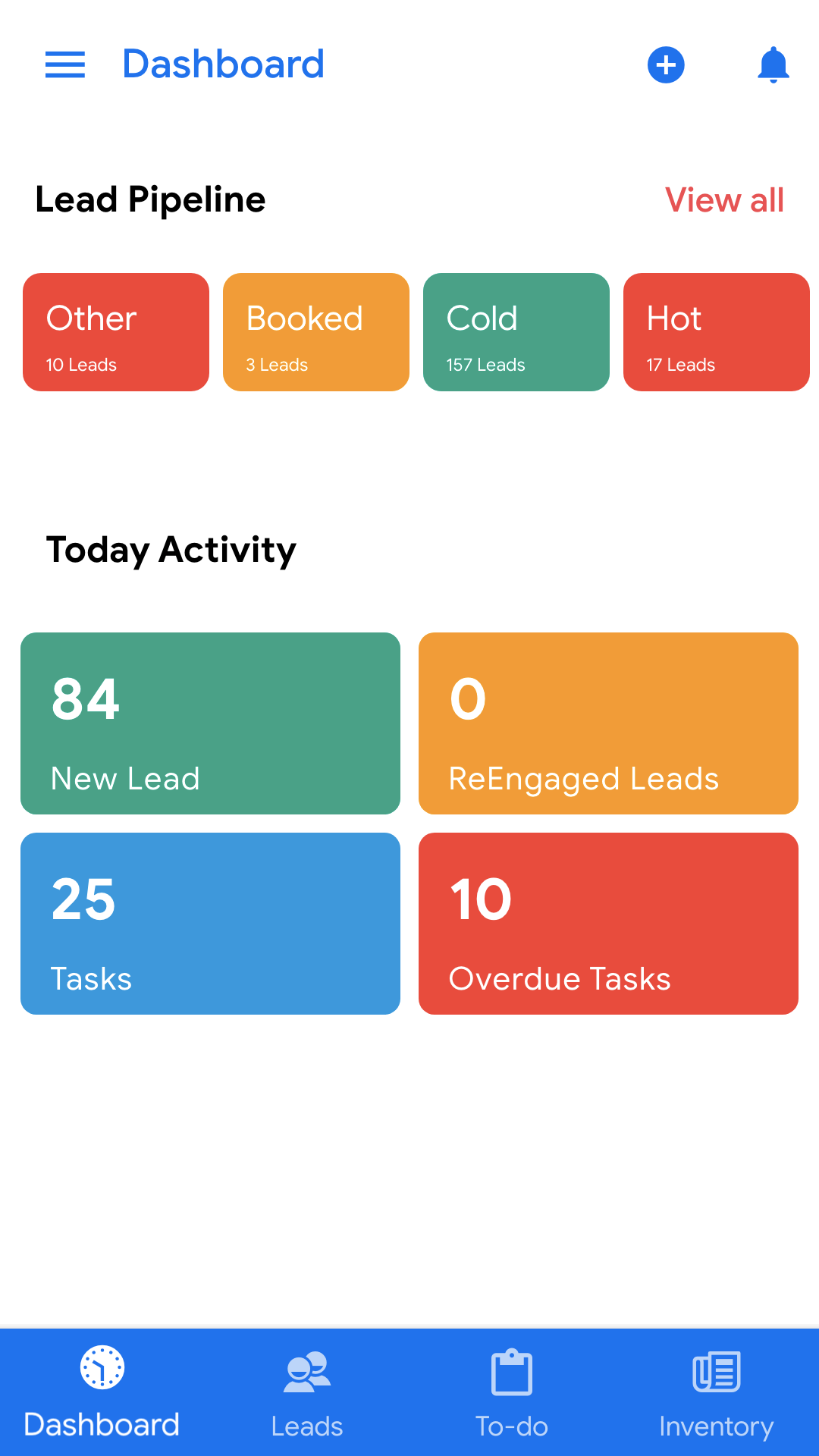The image size is (819, 1456).
Task: Open the New Lead activity card
Action: click(210, 723)
